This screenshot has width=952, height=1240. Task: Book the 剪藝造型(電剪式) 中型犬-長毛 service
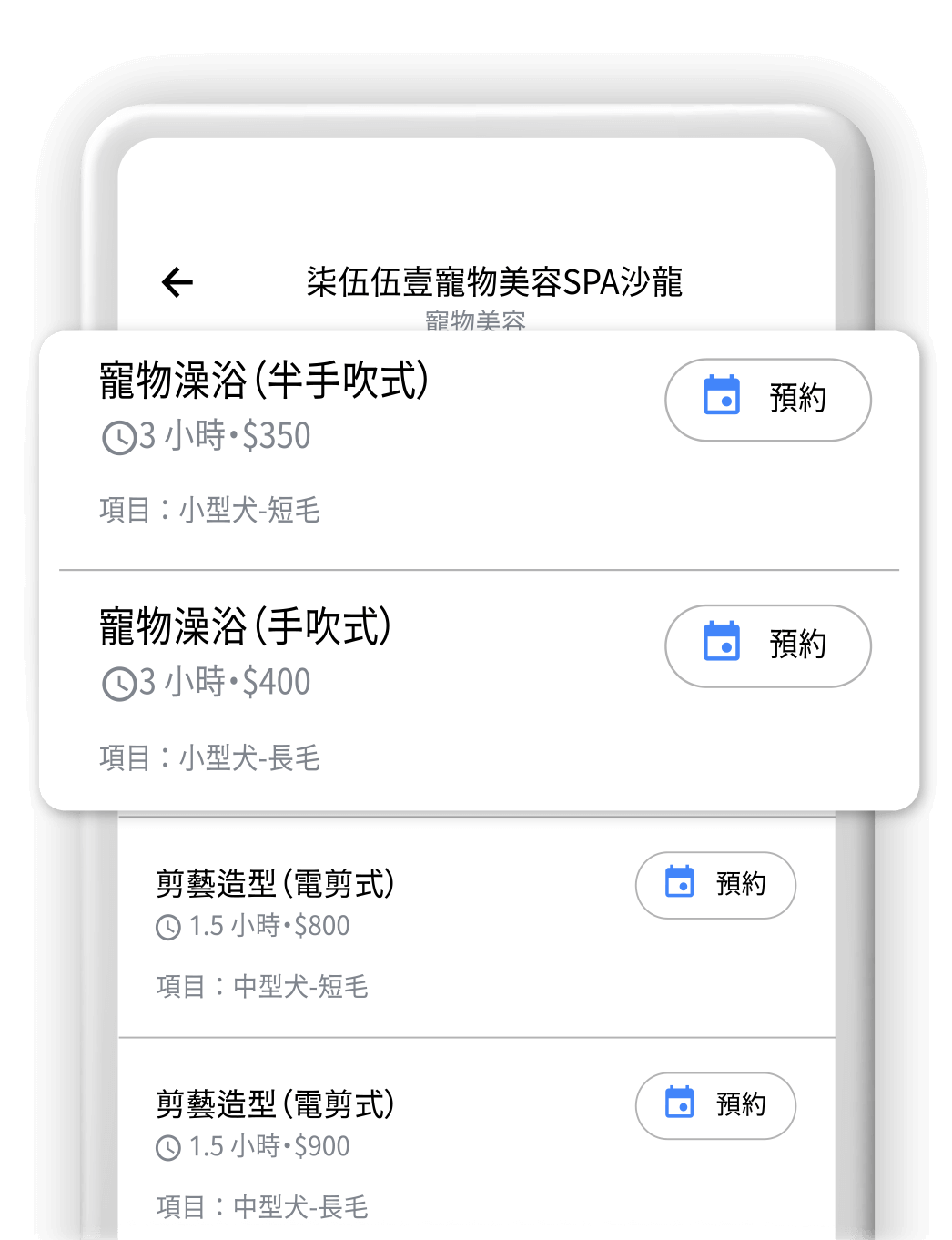pyautogui.click(x=715, y=1105)
